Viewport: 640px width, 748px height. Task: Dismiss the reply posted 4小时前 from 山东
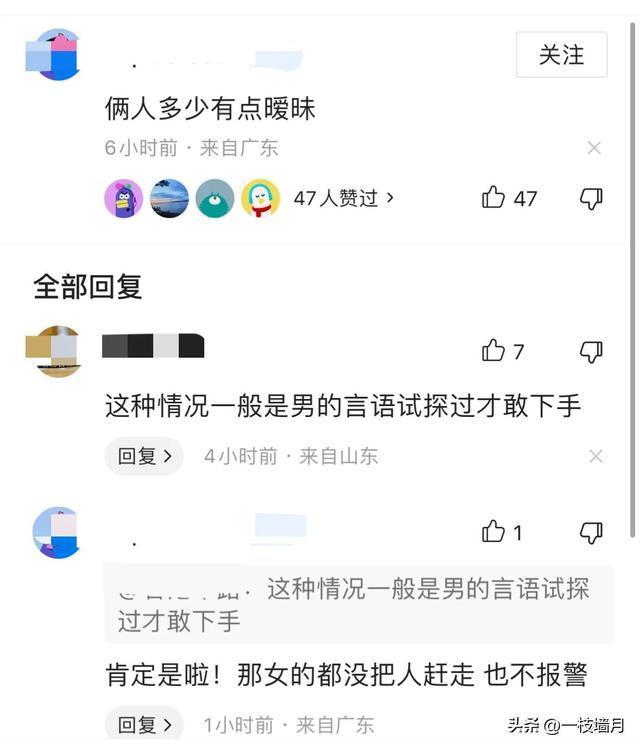[596, 456]
